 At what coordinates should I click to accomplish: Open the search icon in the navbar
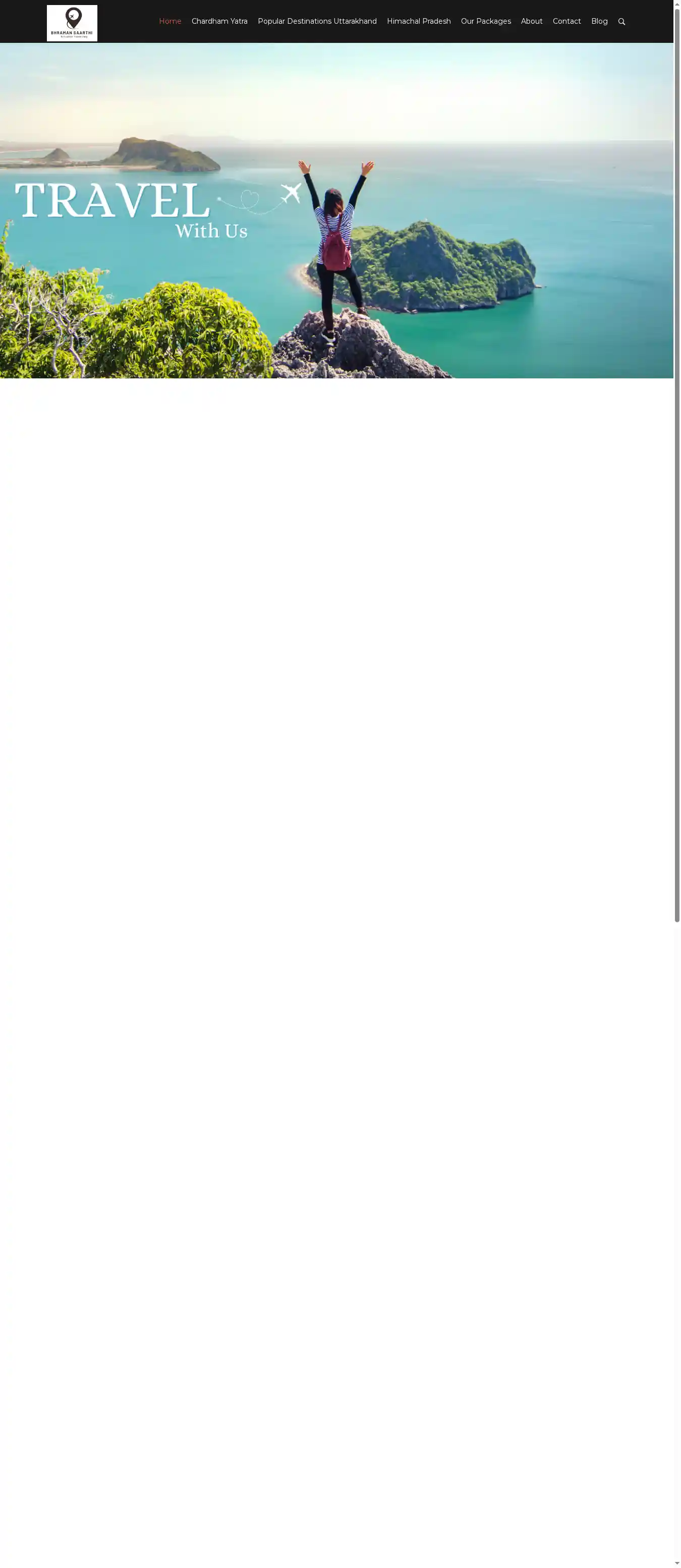click(621, 21)
